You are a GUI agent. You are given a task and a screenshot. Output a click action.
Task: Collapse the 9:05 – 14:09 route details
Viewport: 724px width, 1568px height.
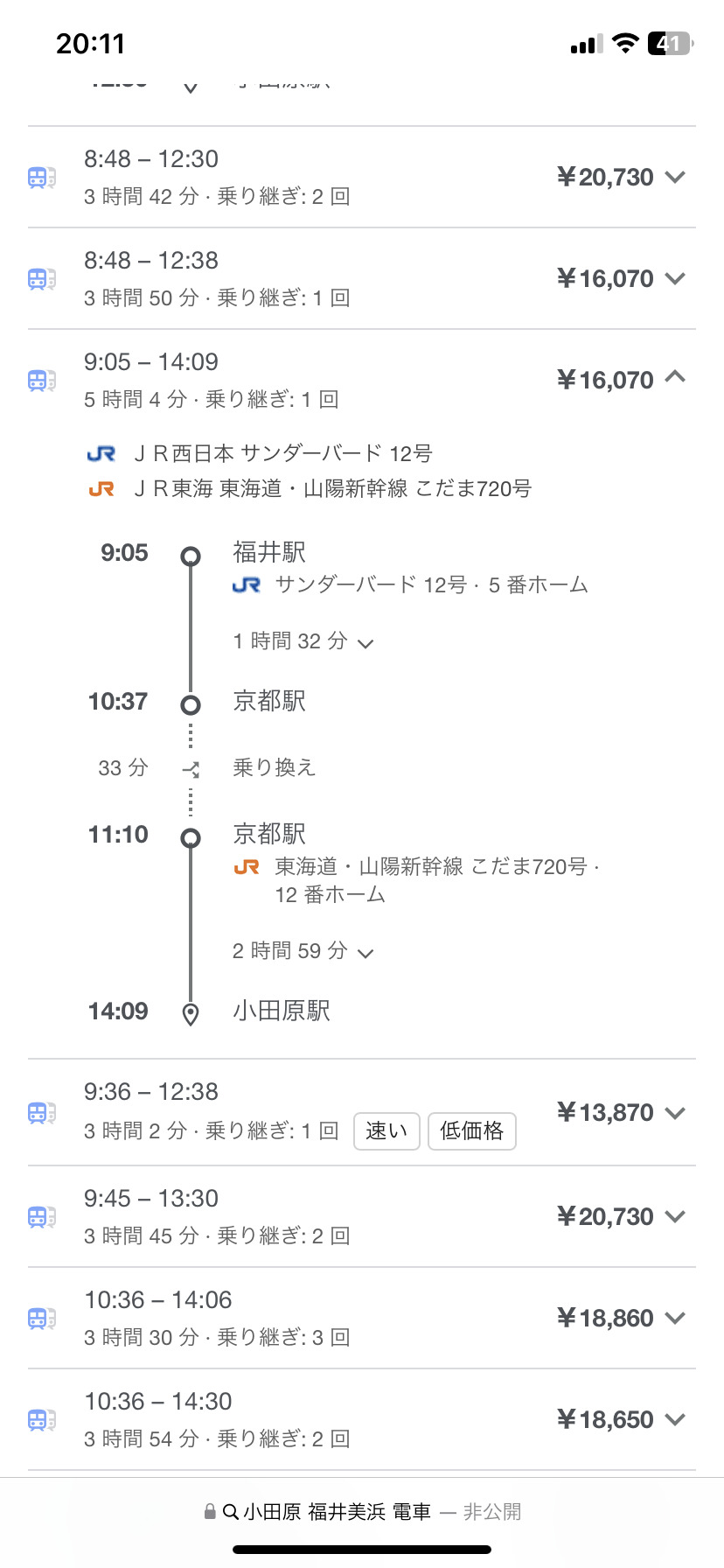(674, 378)
